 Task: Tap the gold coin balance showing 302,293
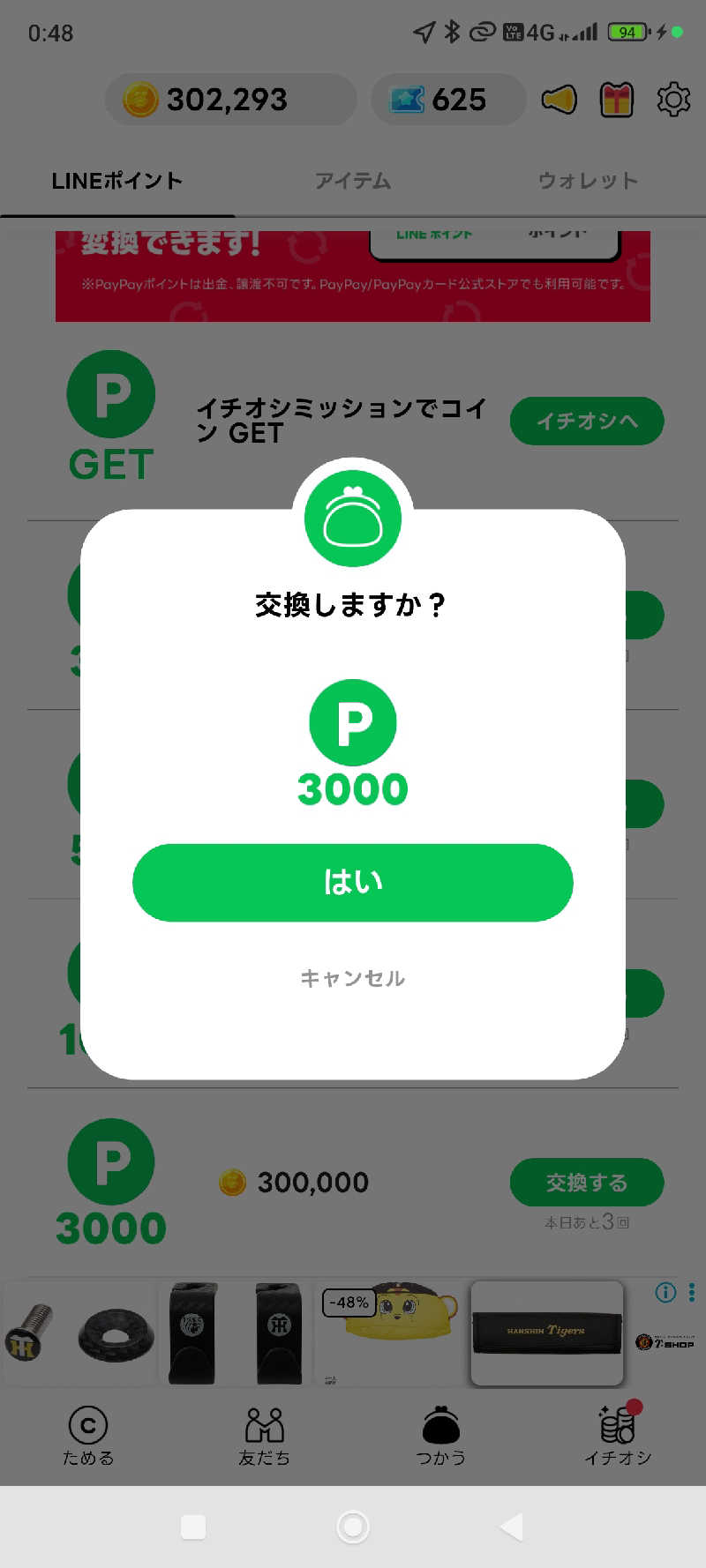pyautogui.click(x=229, y=99)
